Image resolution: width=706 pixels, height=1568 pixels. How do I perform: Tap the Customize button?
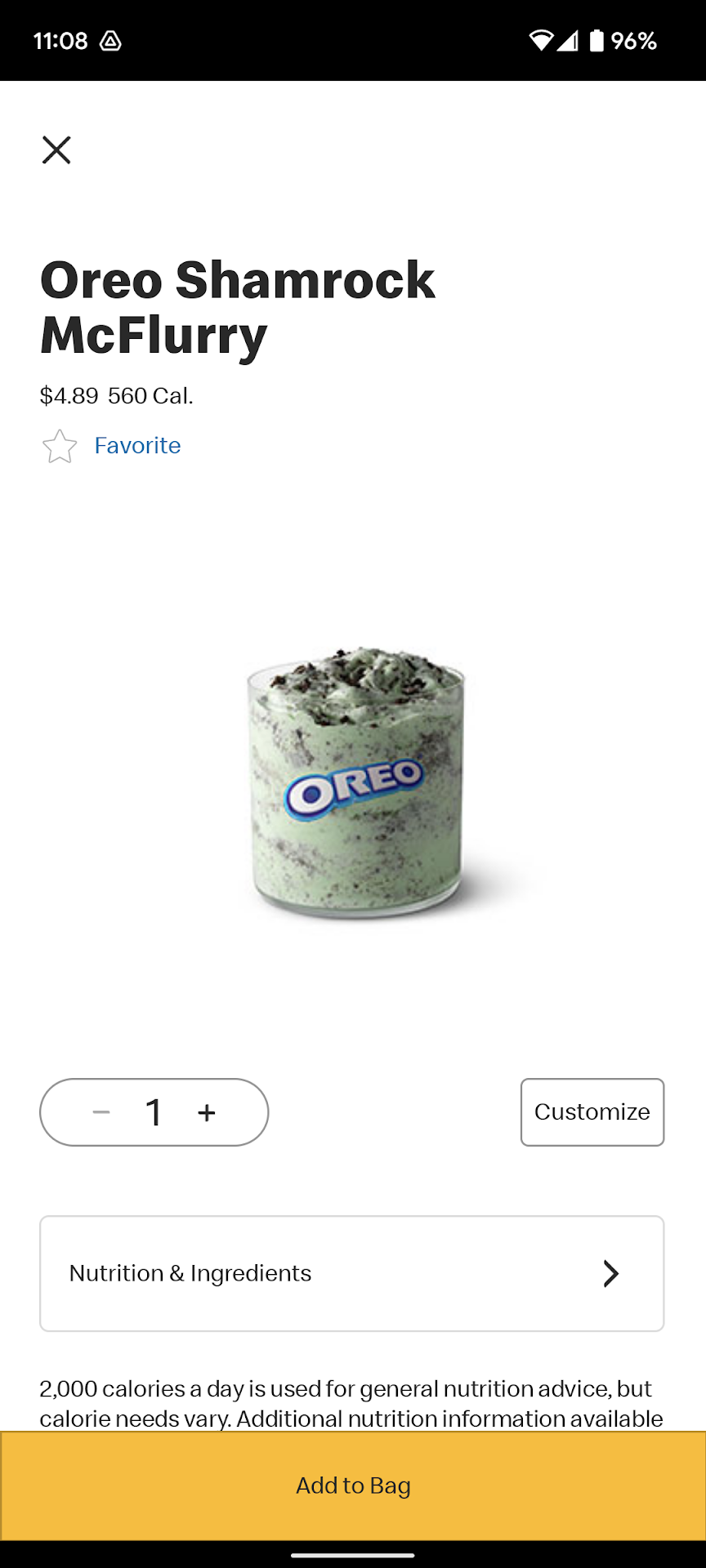[592, 1112]
